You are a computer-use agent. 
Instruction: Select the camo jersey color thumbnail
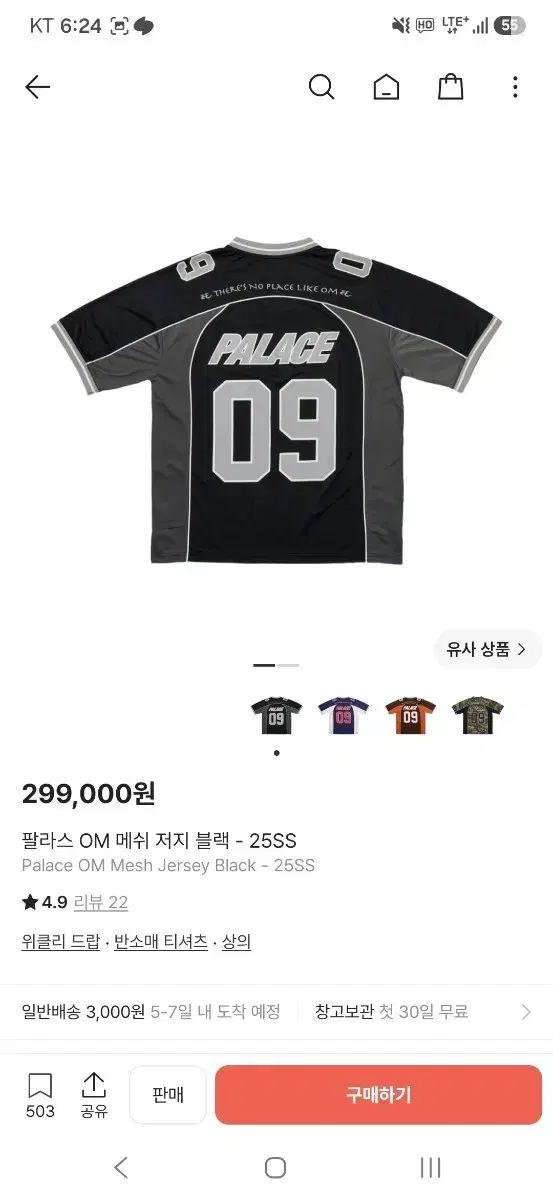pyautogui.click(x=477, y=716)
